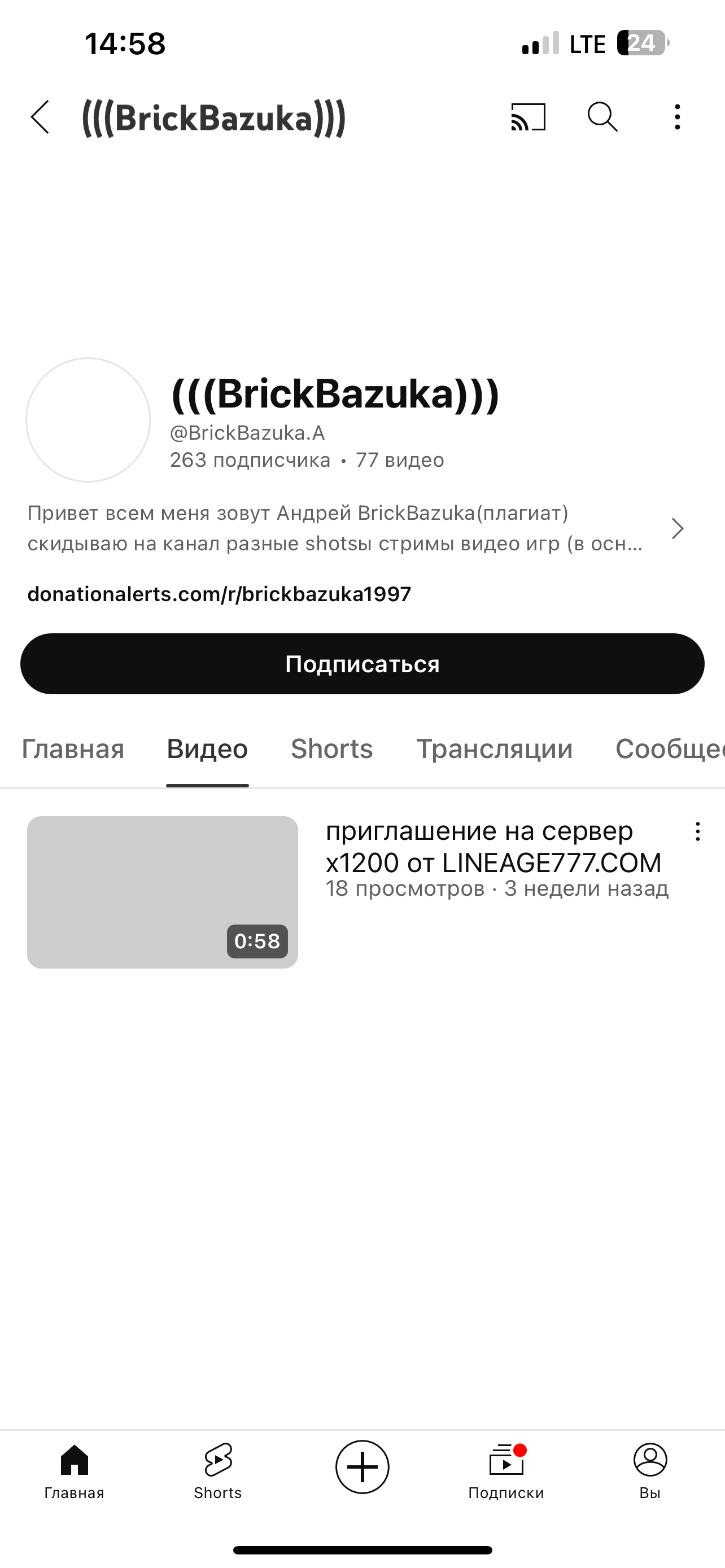Open the channel options menu
The image size is (725, 1568).
[x=677, y=118]
